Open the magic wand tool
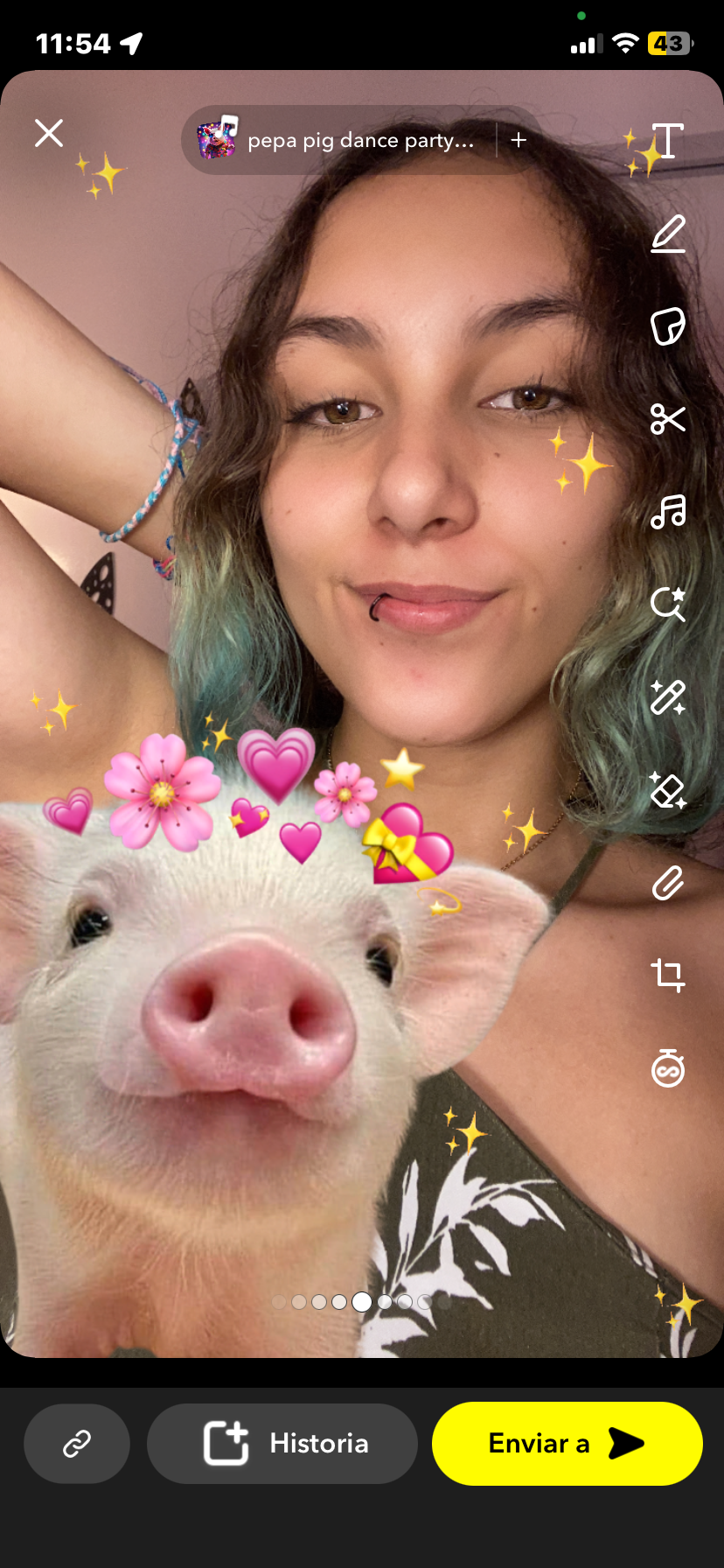The image size is (724, 1568). tap(667, 697)
